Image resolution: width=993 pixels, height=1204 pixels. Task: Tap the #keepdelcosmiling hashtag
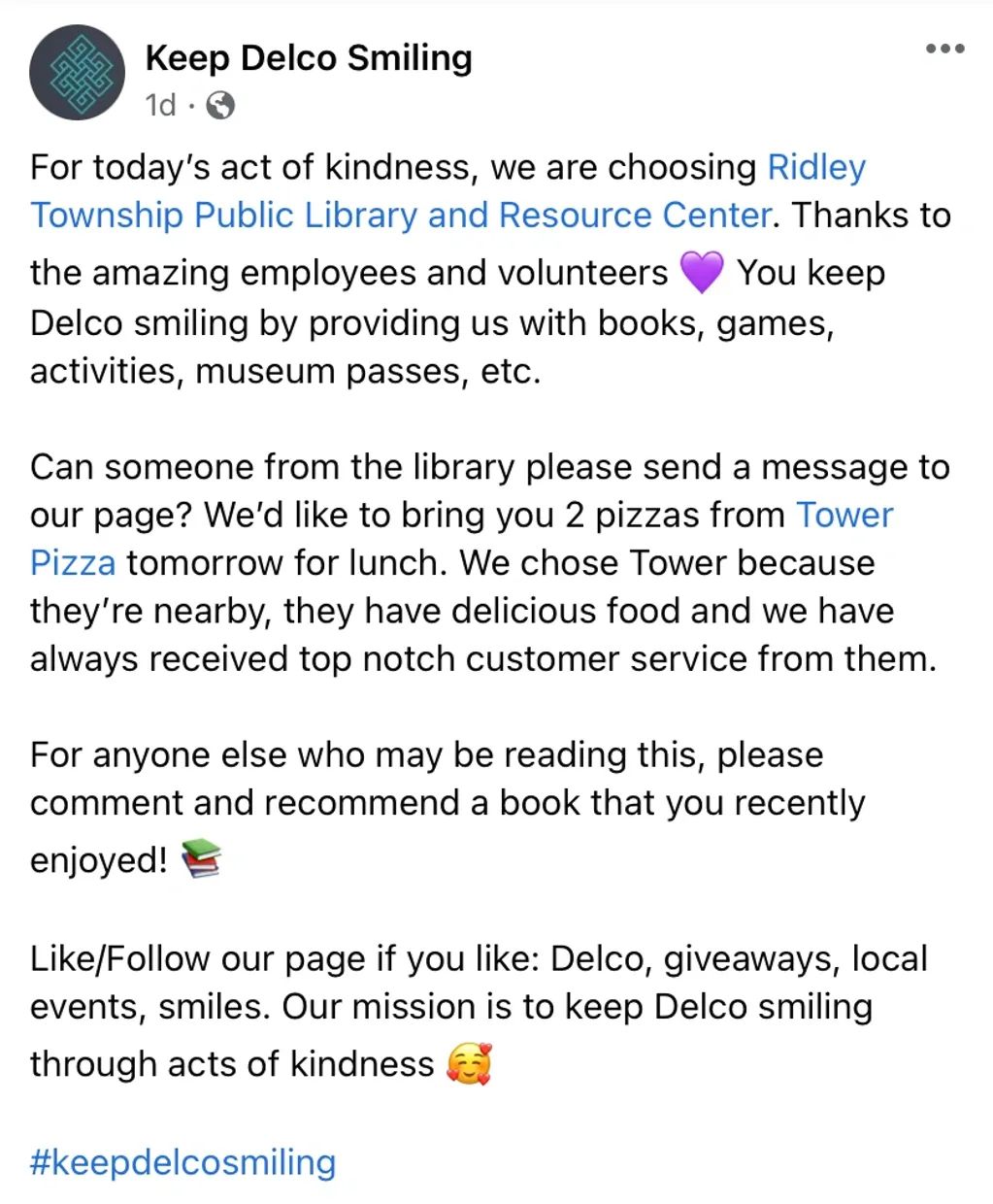(183, 1161)
